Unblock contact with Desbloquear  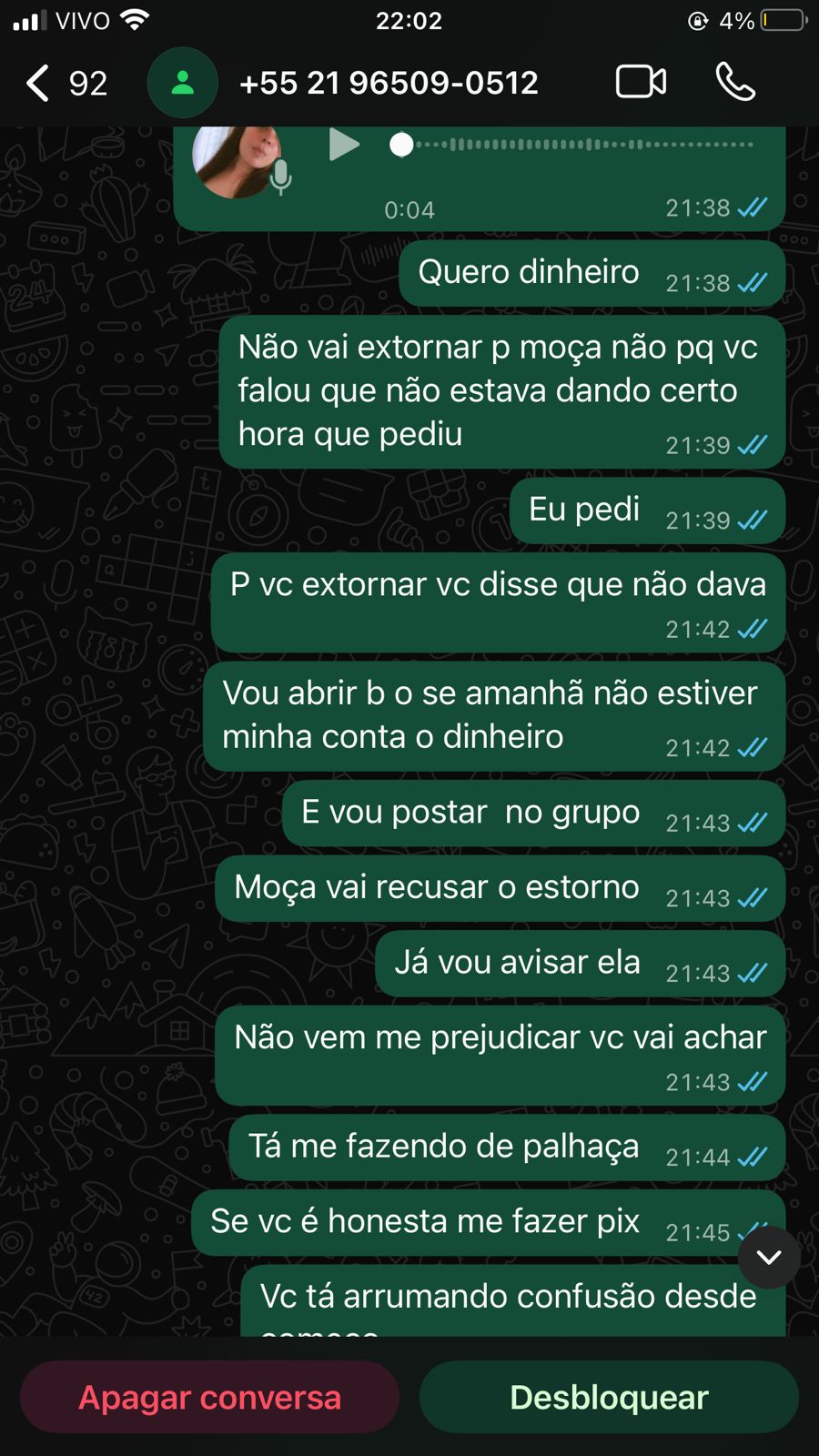point(609,1397)
